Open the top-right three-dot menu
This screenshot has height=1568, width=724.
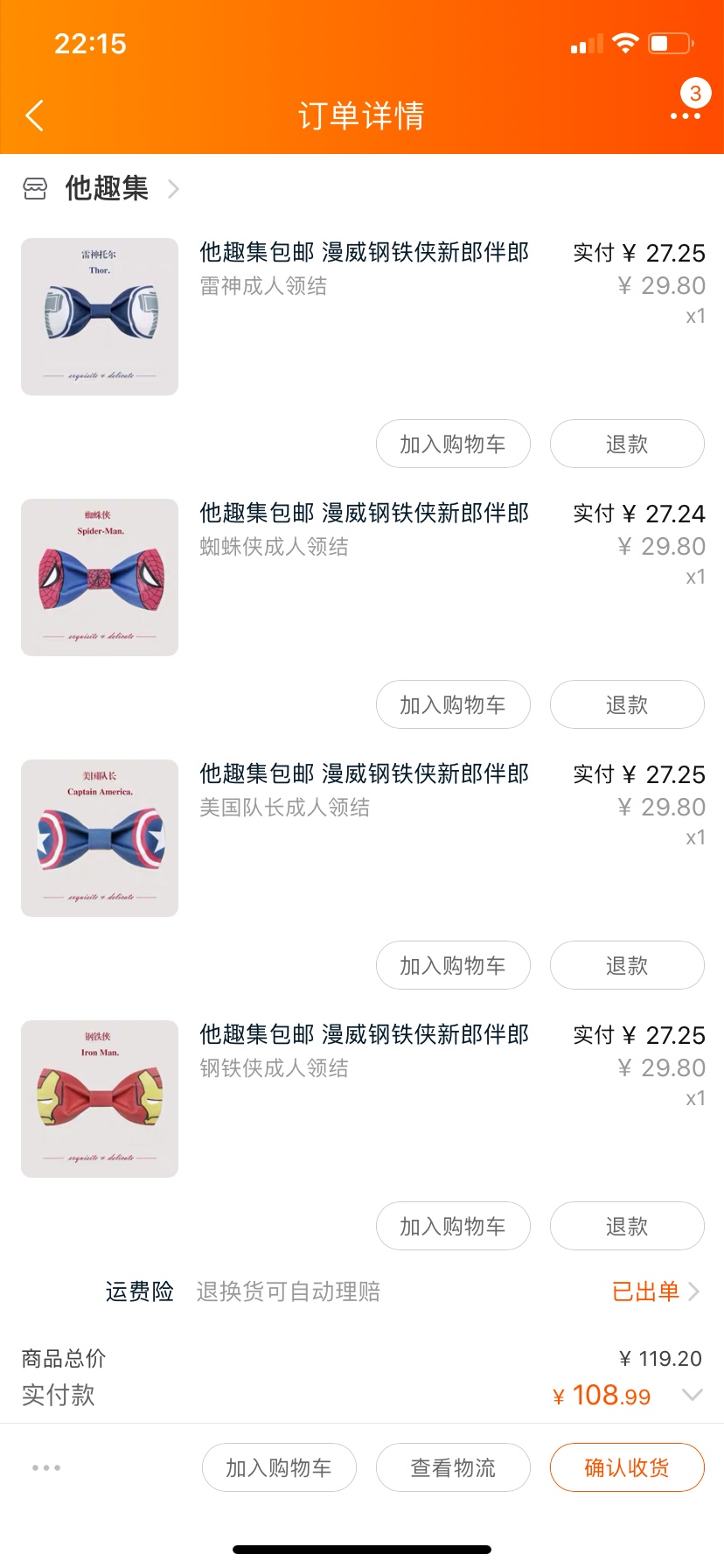(686, 115)
